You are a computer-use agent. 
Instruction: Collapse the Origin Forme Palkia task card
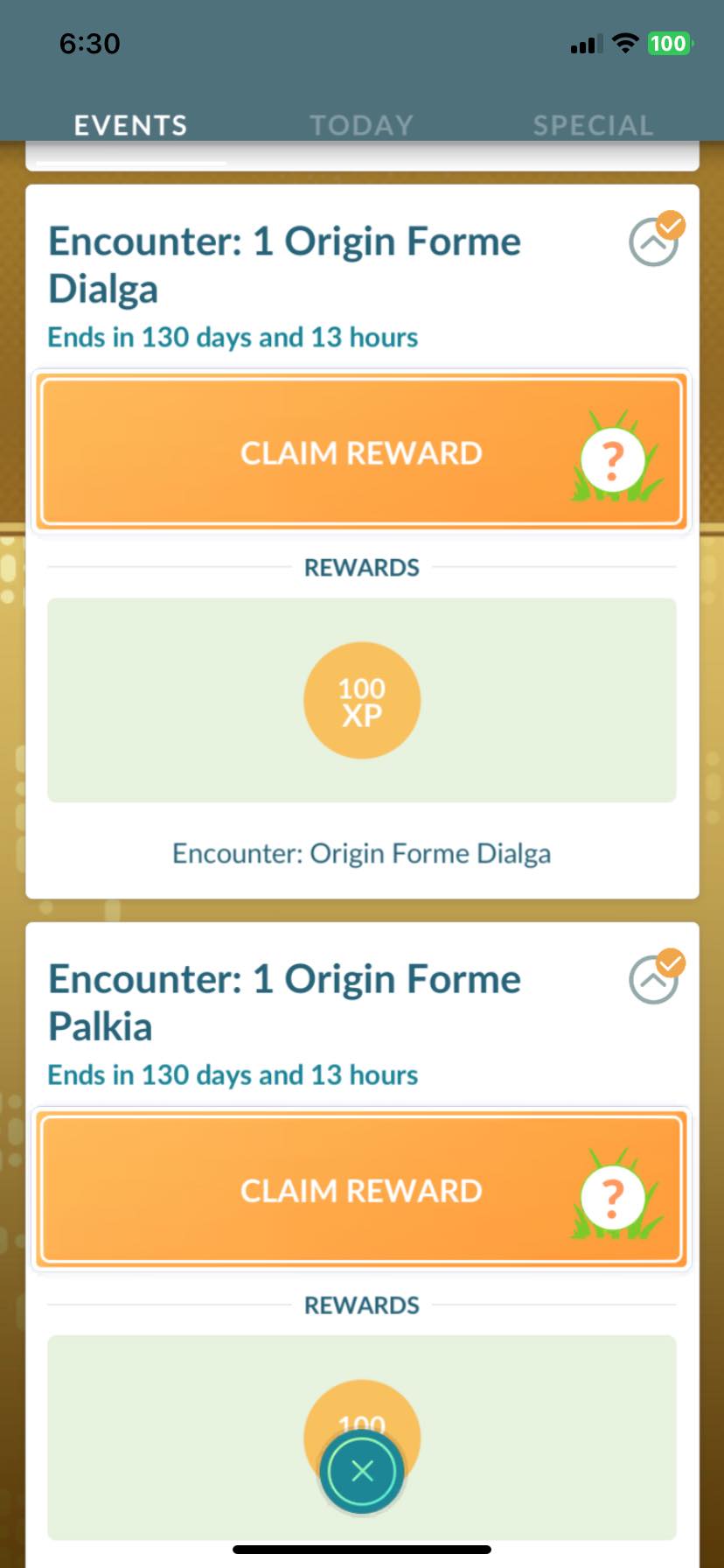(x=654, y=979)
